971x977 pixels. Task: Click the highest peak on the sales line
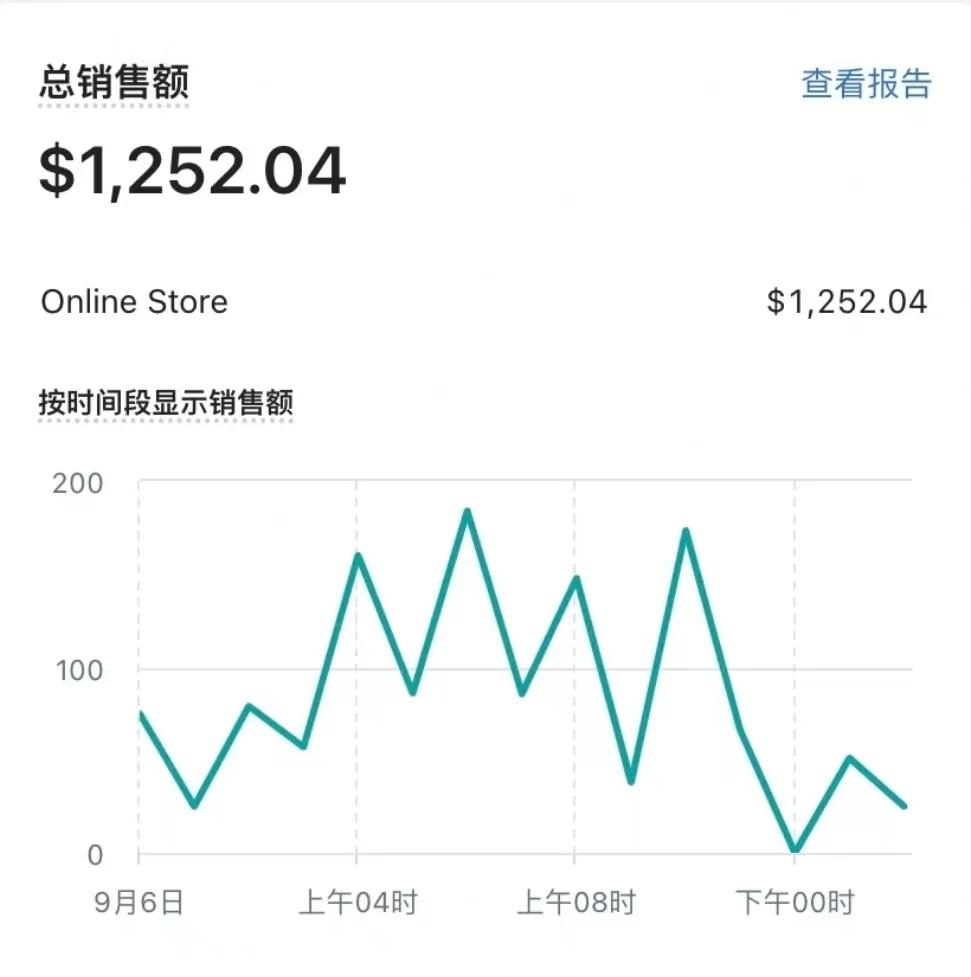(468, 511)
